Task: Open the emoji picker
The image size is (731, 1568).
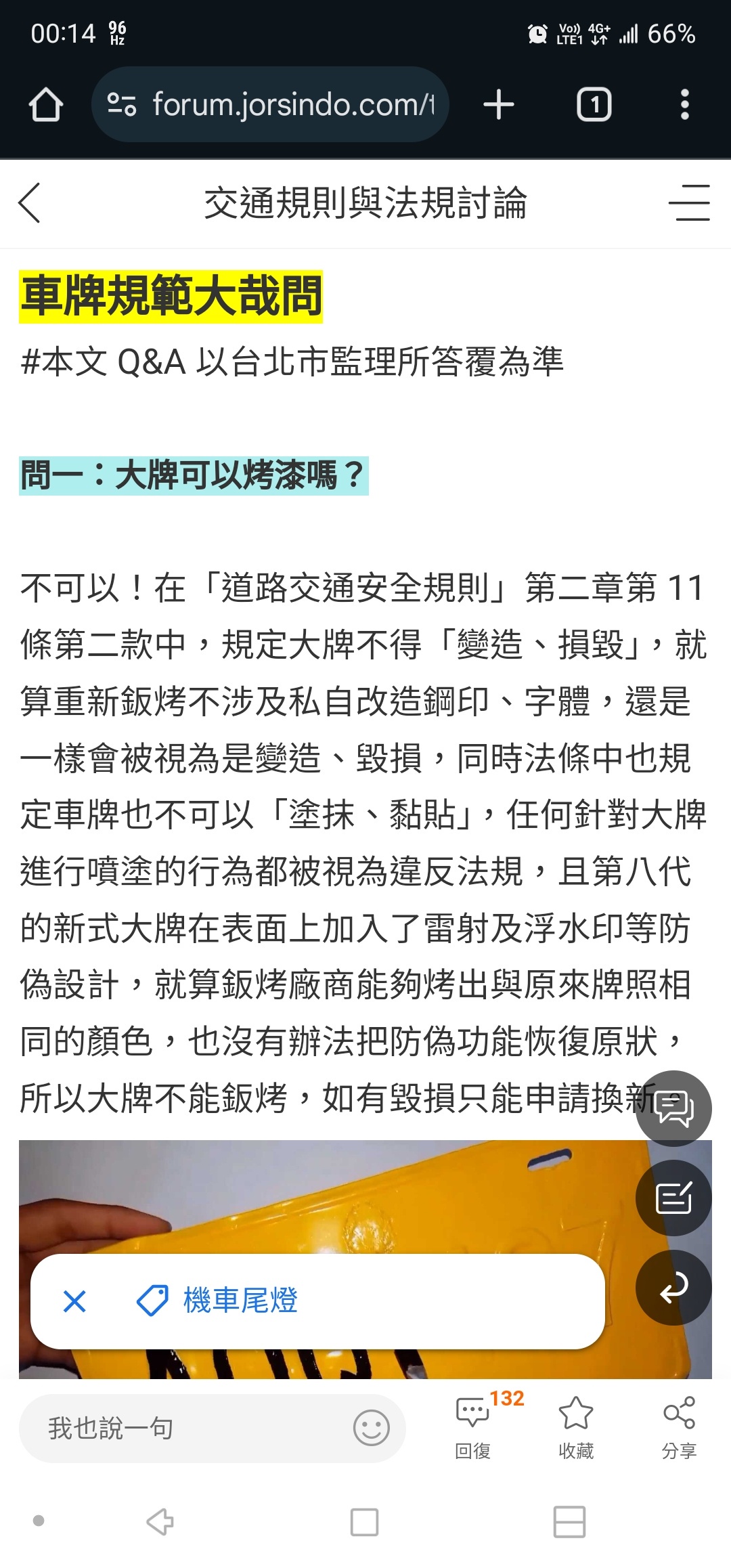Action: coord(371,1428)
